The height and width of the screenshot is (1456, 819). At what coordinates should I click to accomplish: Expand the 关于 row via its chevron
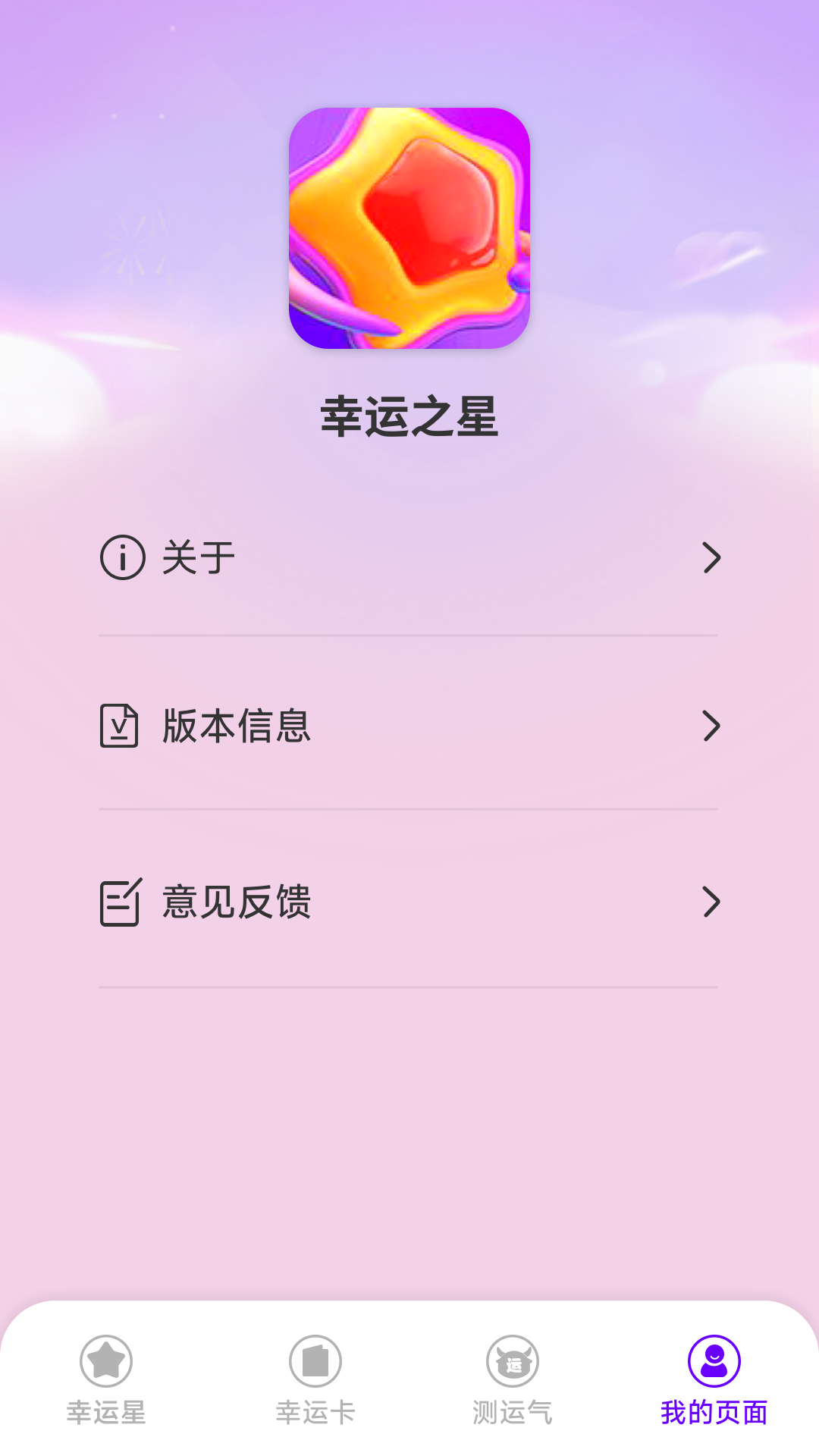pos(711,557)
